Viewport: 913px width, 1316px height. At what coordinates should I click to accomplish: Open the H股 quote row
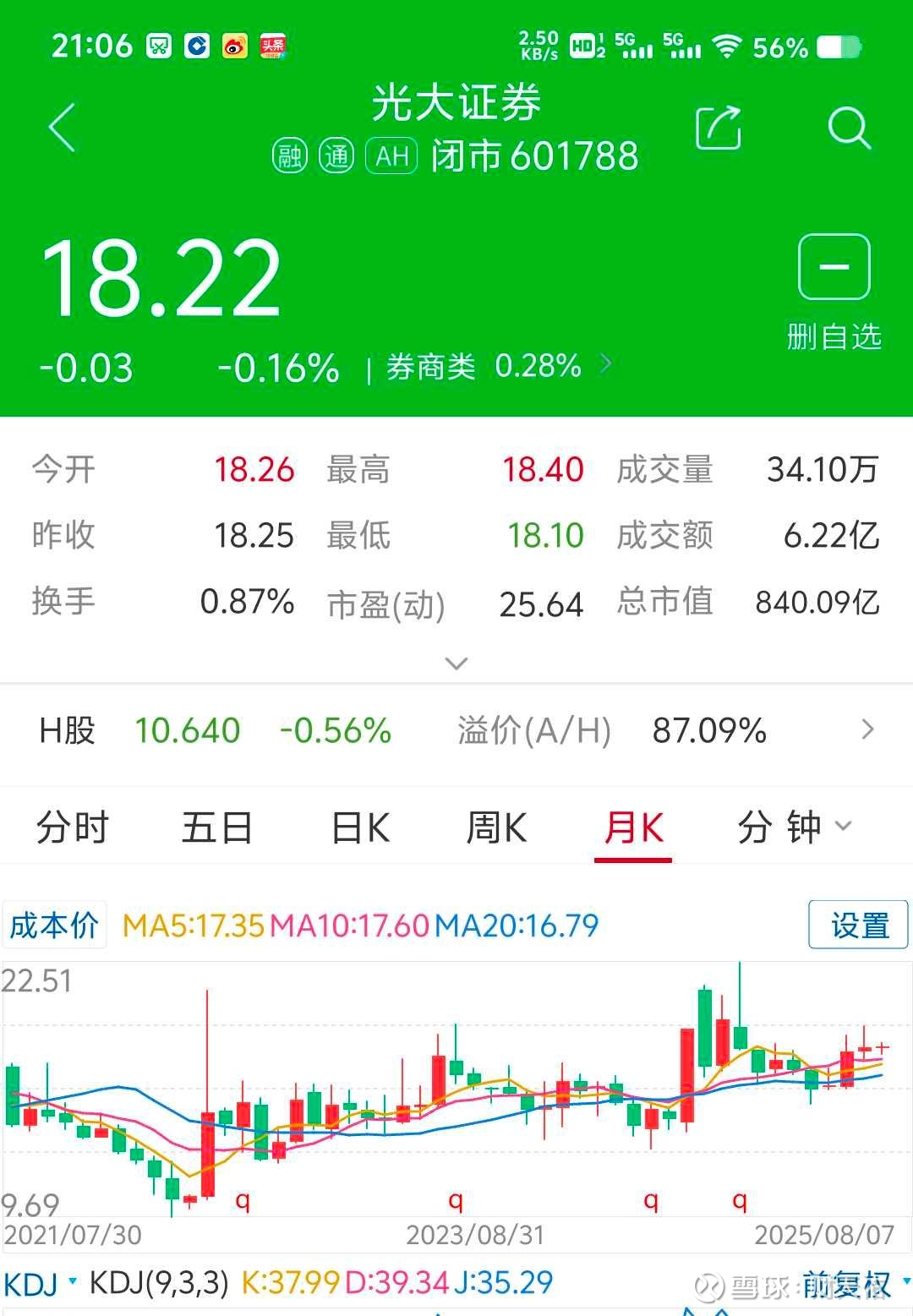pos(456,730)
